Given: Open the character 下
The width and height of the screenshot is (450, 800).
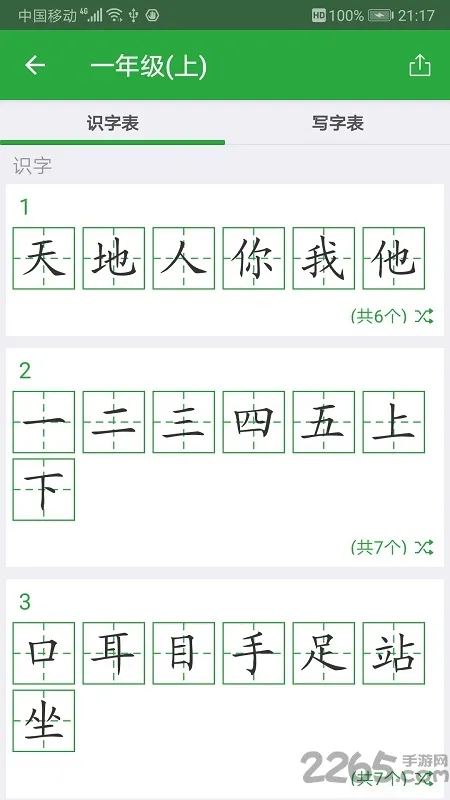Looking at the screenshot, I should click(x=44, y=489).
